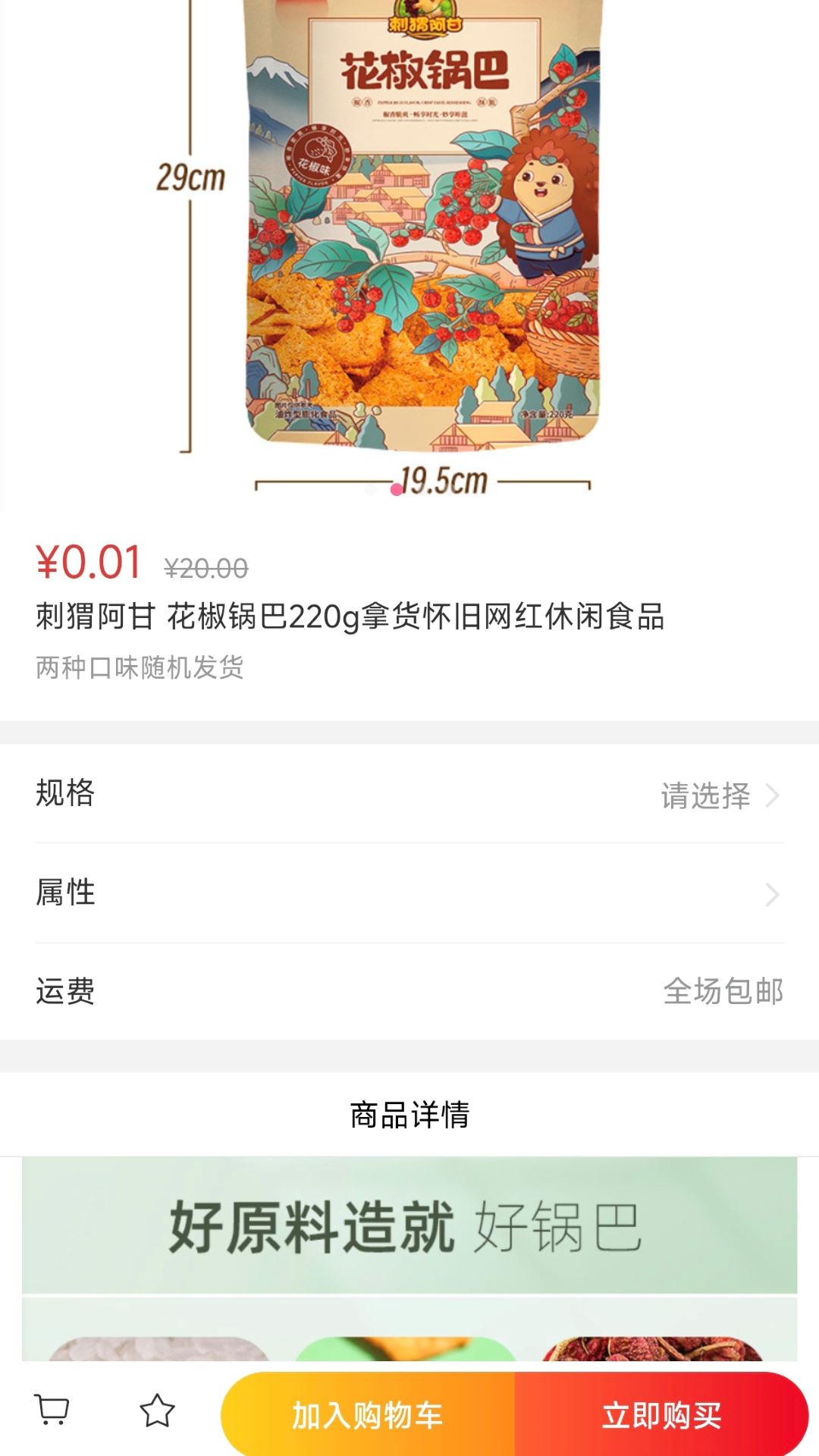The height and width of the screenshot is (1456, 819).
Task: Open the shopping cart icon
Action: [52, 1410]
